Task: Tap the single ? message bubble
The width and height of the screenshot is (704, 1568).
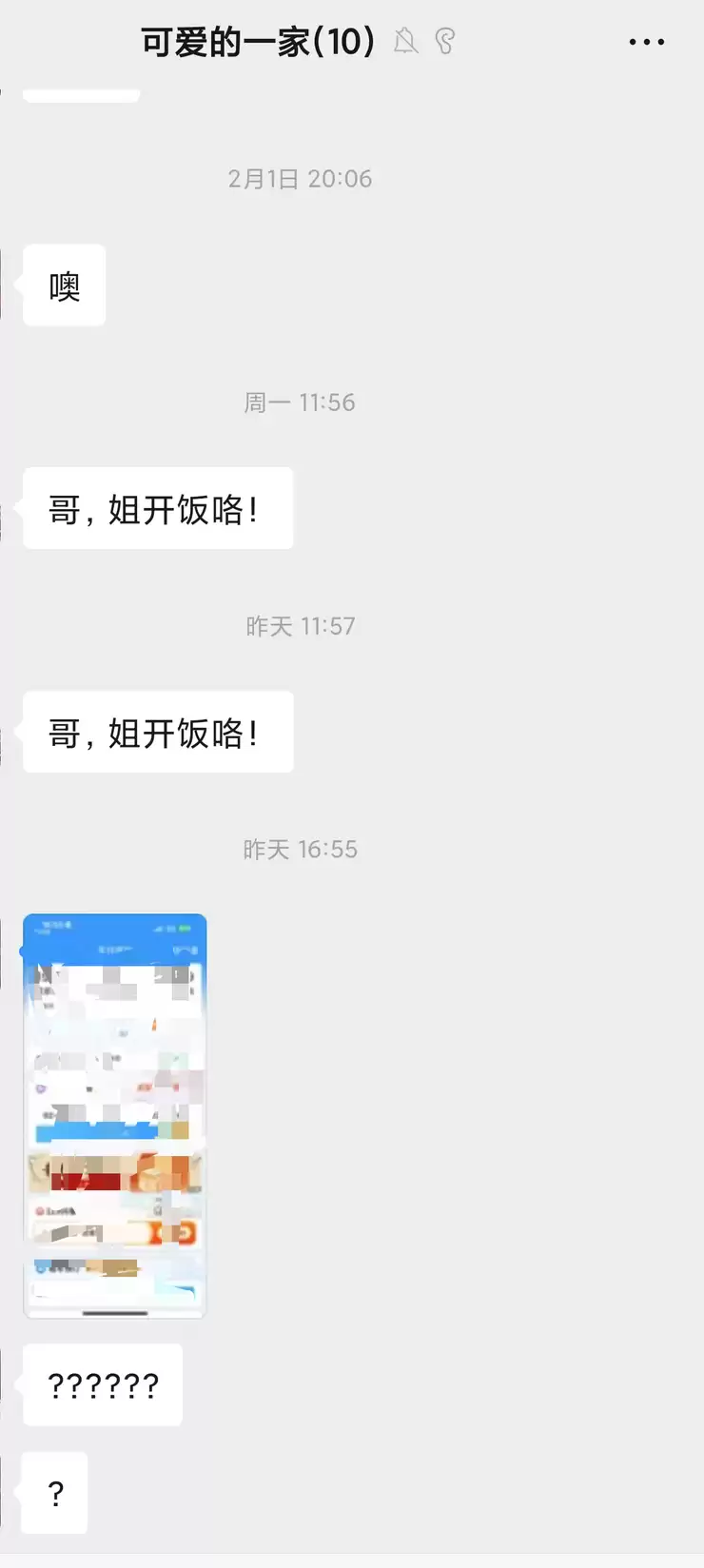Action: click(53, 1494)
